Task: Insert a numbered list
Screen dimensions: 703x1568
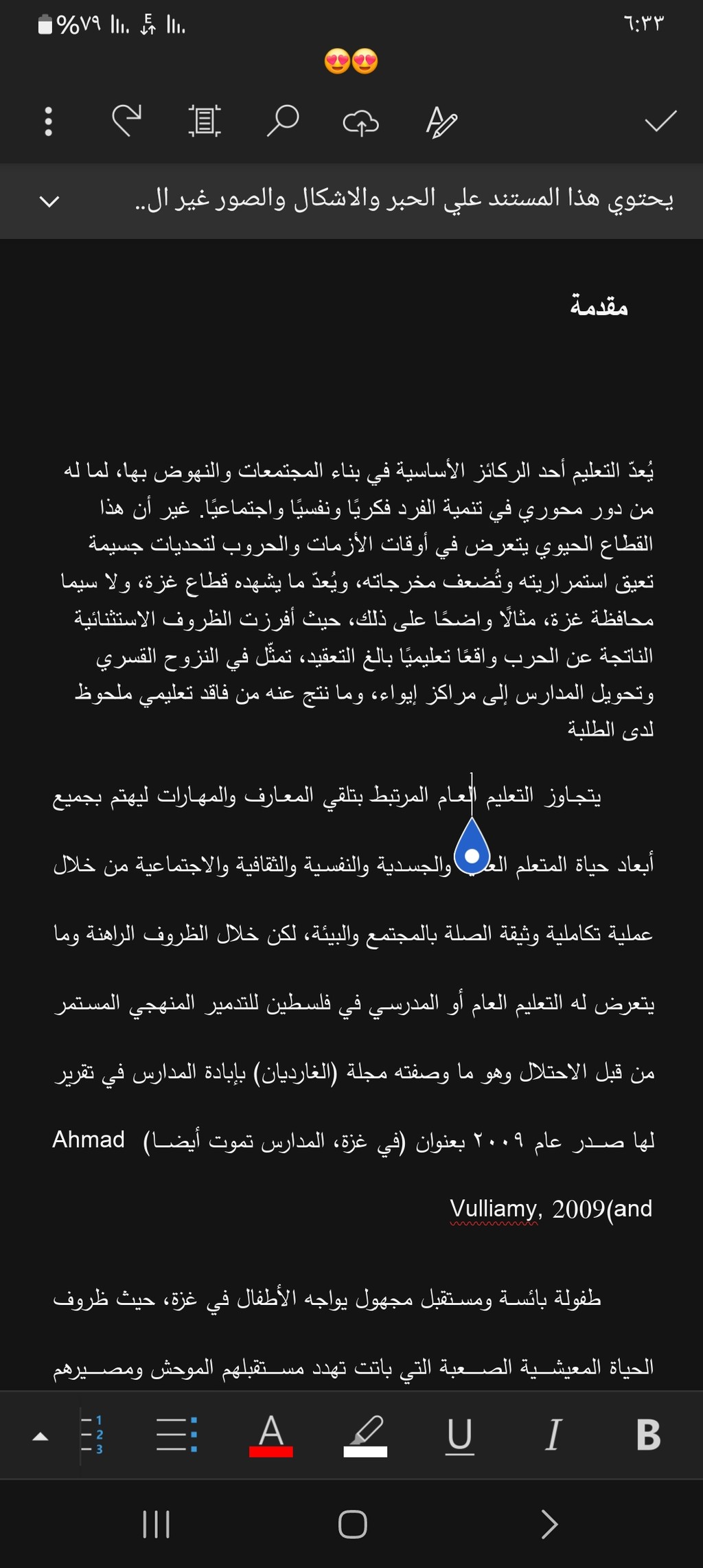Action: tap(91, 1435)
